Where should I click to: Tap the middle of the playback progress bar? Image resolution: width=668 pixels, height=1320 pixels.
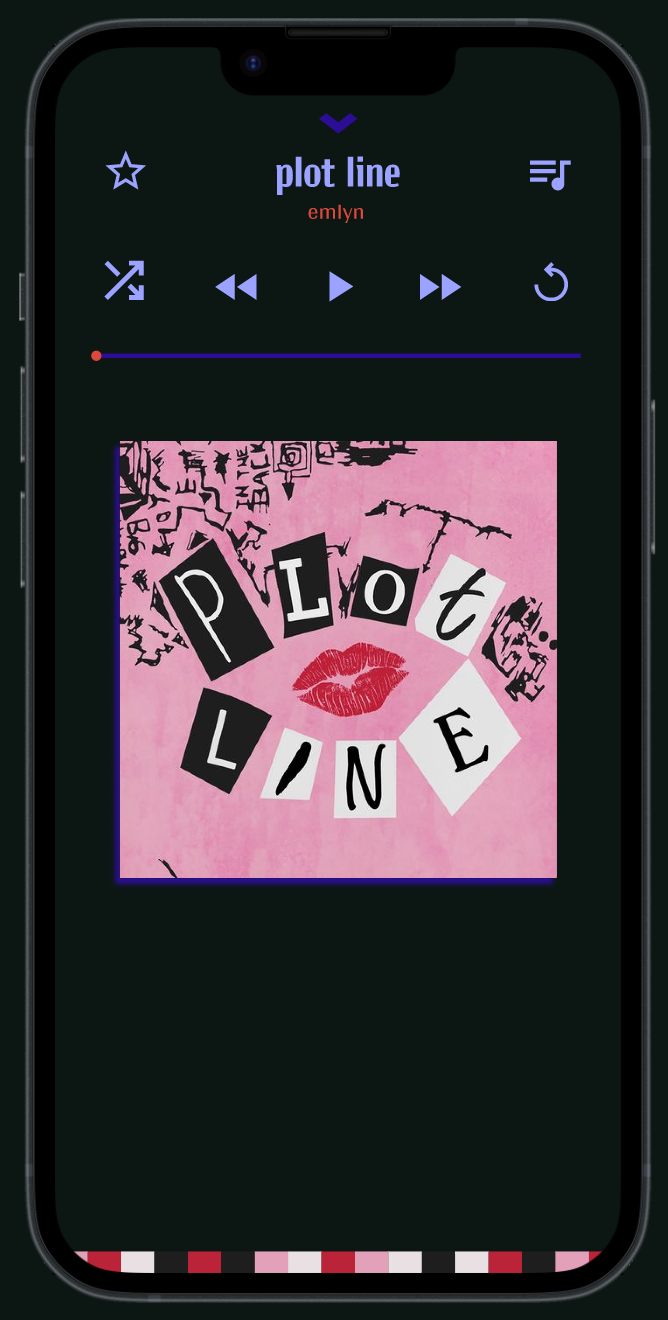[338, 355]
